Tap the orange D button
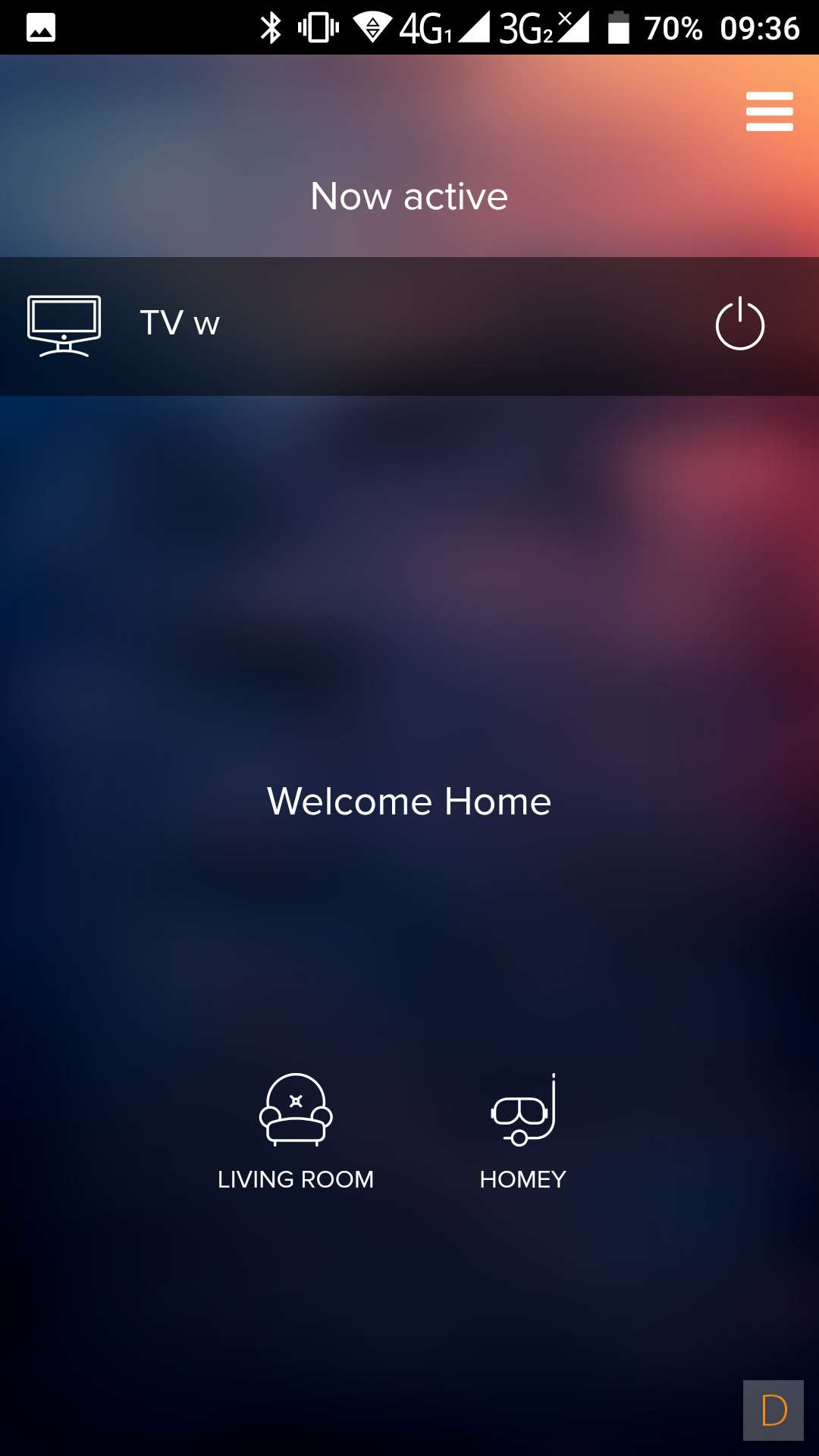This screenshot has height=1456, width=819. [x=773, y=1410]
